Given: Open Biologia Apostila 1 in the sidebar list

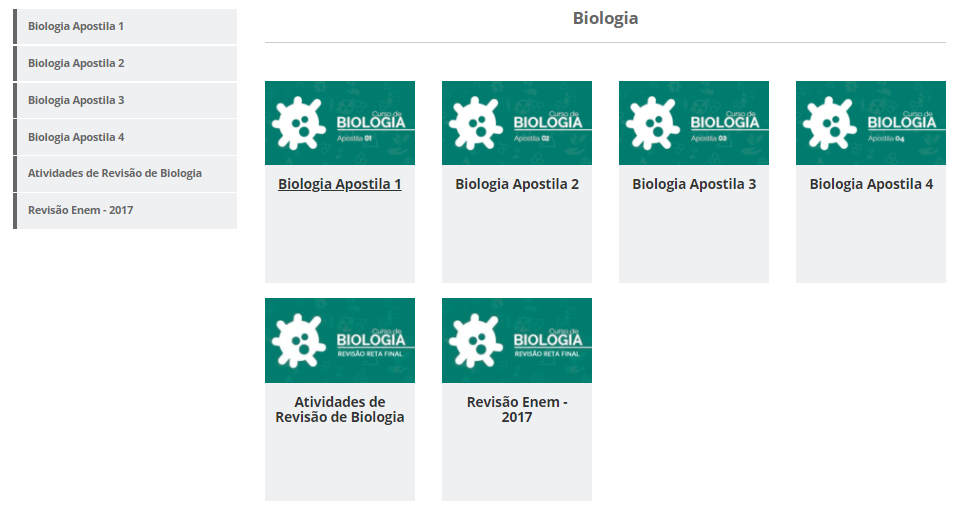Looking at the screenshot, I should [76, 26].
